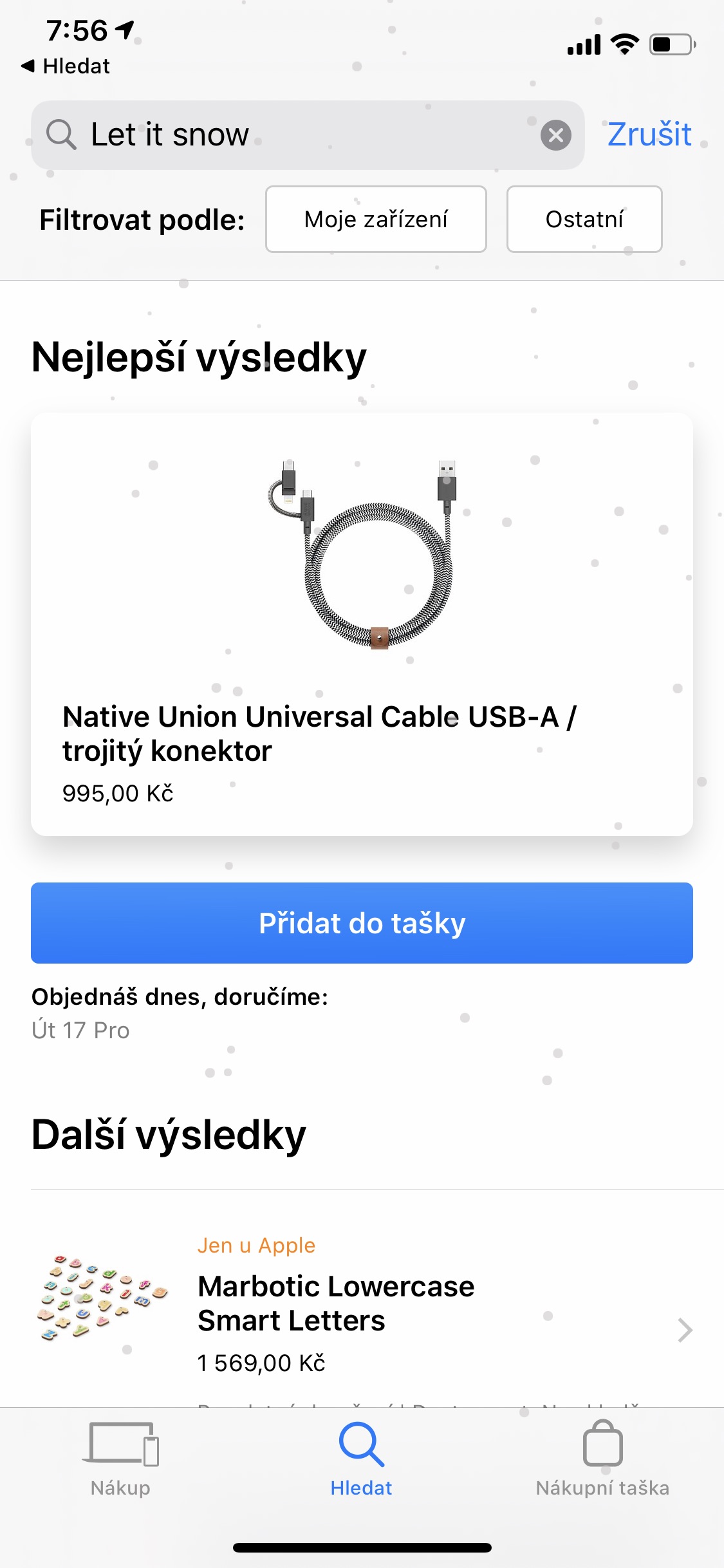This screenshot has width=724, height=1568.
Task: Cancel search with Zrušit
Action: (x=649, y=135)
